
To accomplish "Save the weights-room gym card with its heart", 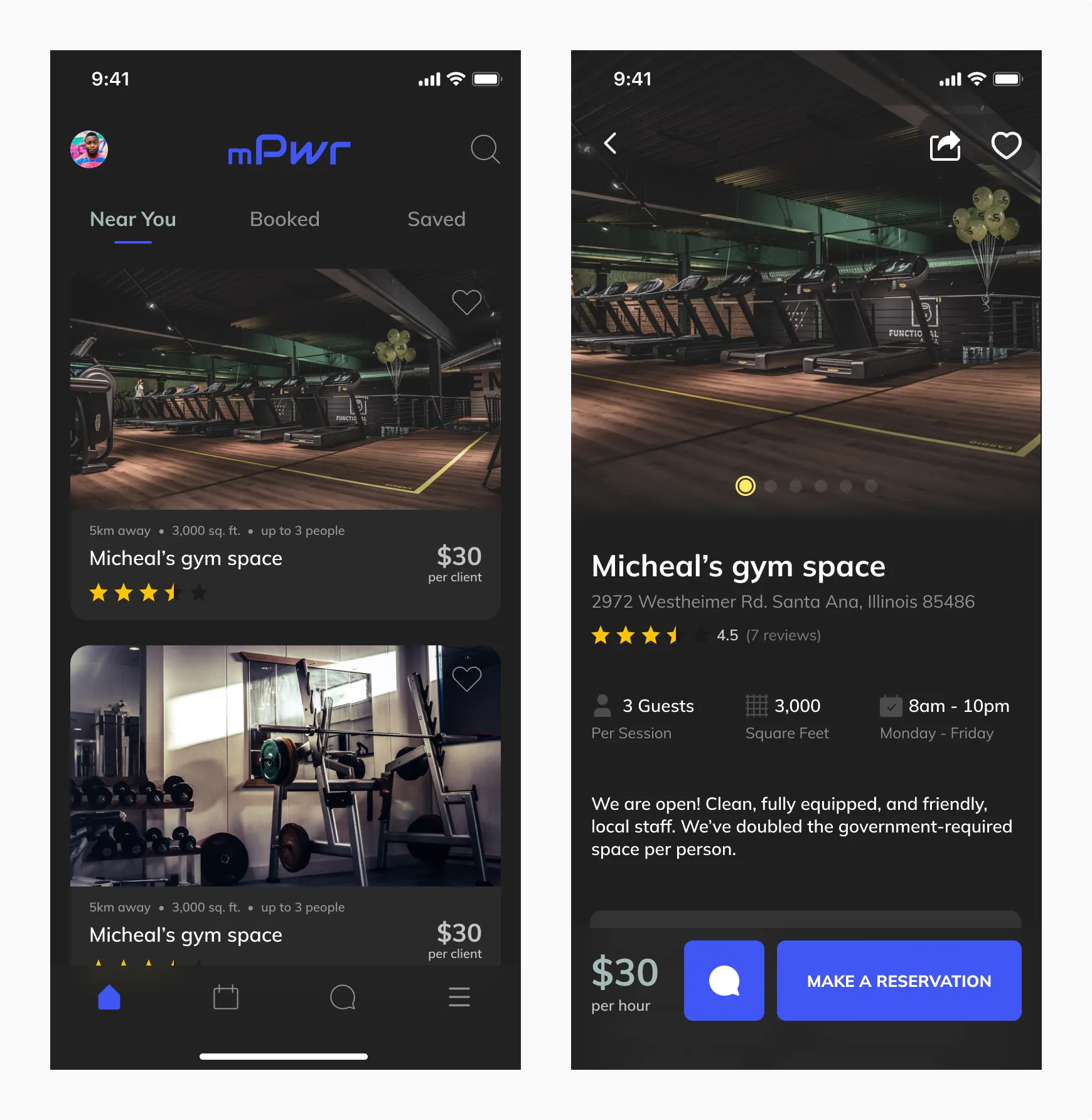I will coord(466,679).
